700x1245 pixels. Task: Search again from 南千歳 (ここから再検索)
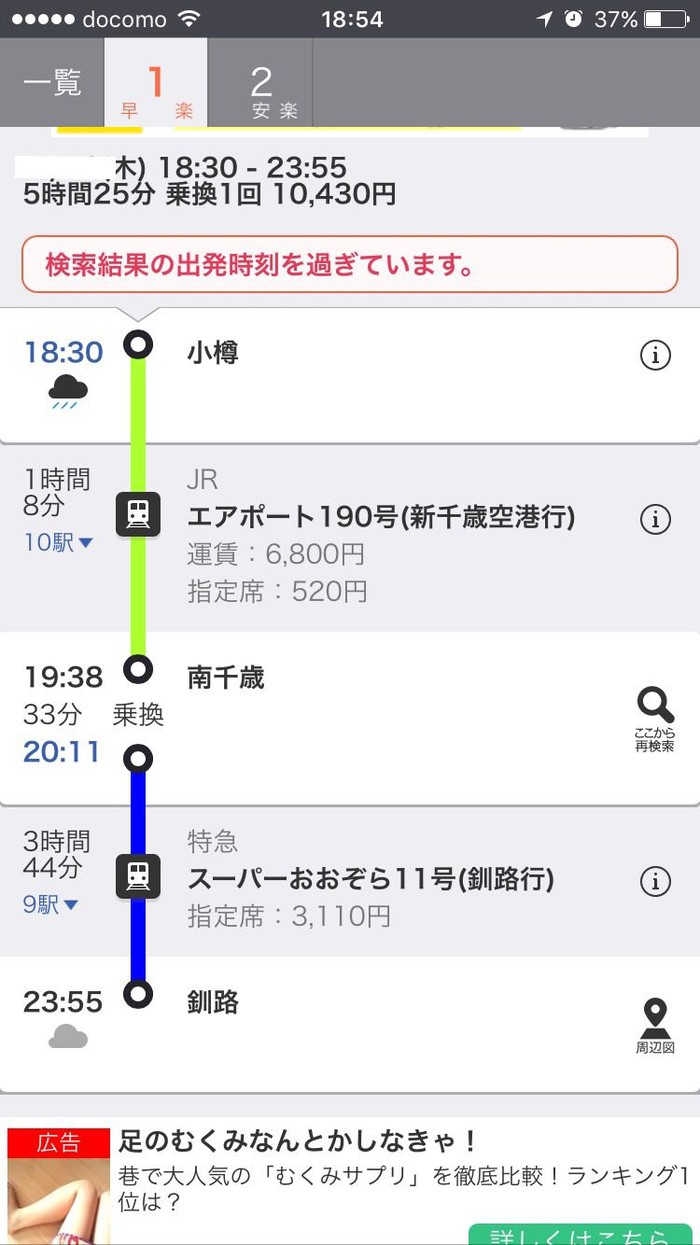point(655,718)
